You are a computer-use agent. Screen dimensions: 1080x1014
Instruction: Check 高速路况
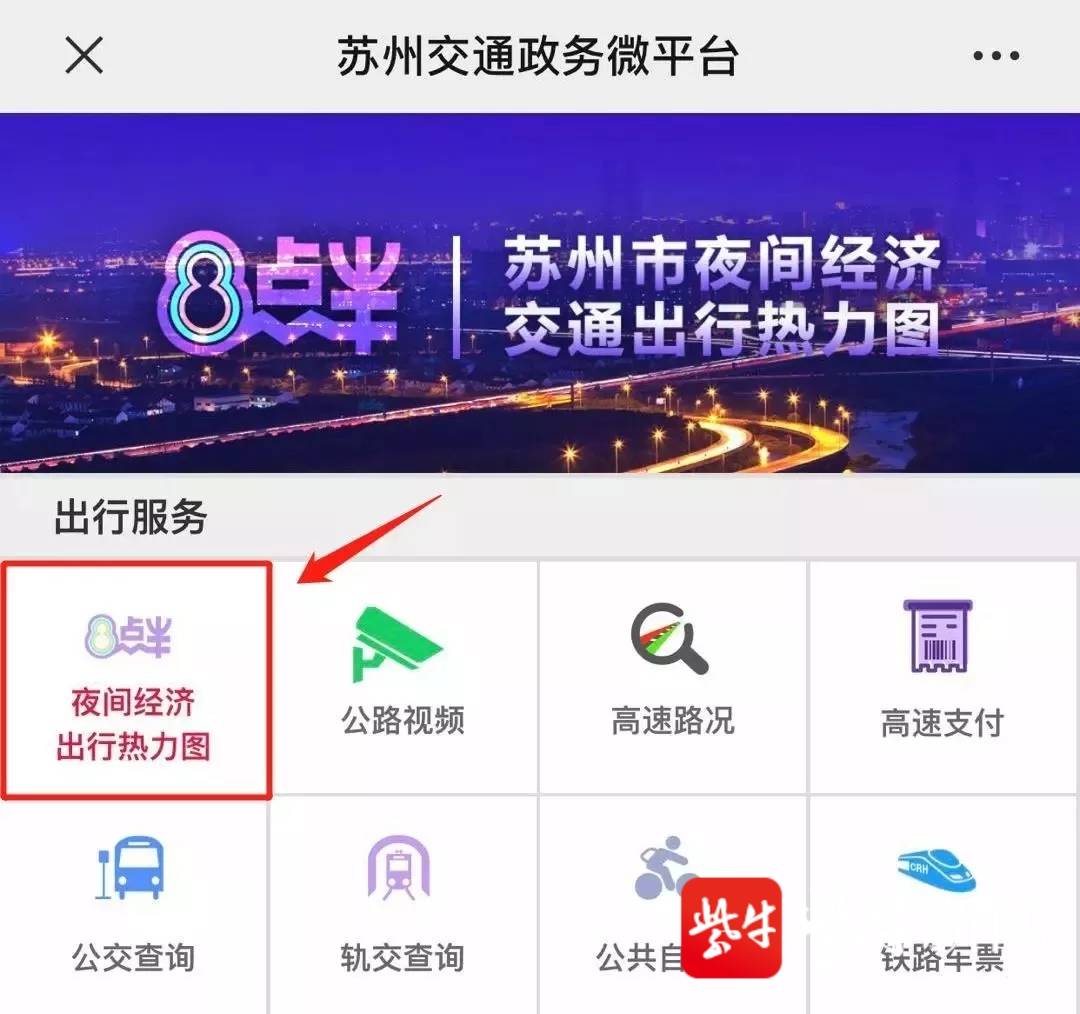[672, 677]
